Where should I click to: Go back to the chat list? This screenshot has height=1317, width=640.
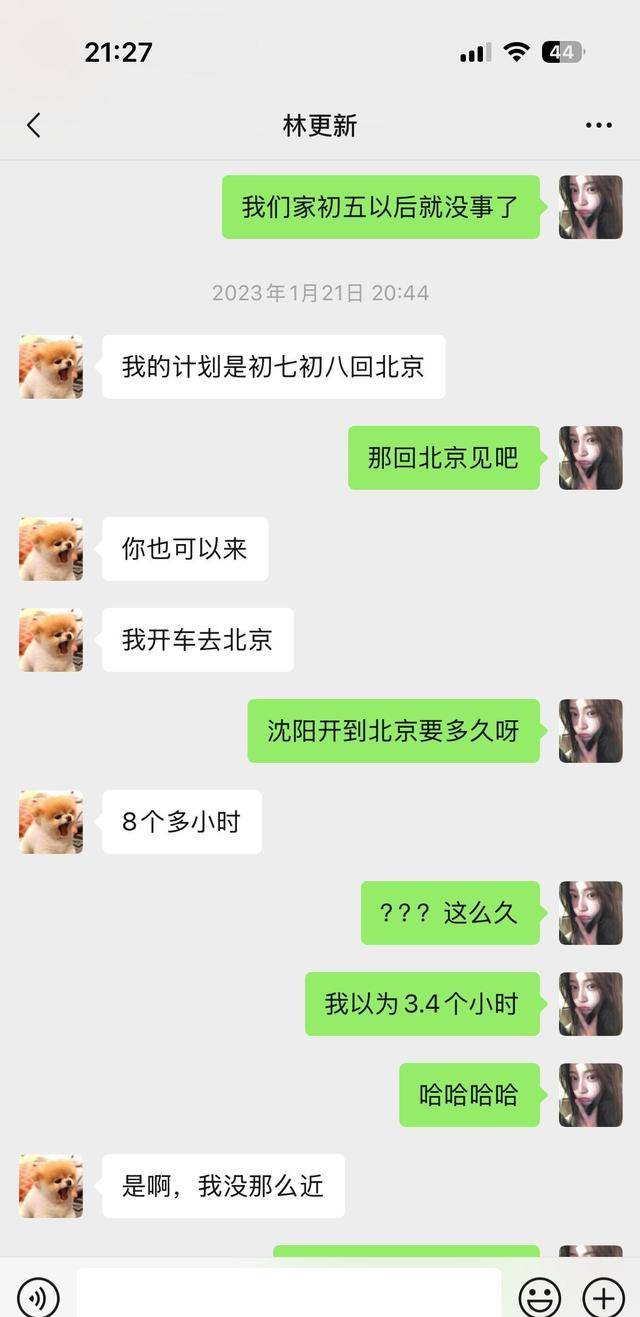[x=34, y=125]
